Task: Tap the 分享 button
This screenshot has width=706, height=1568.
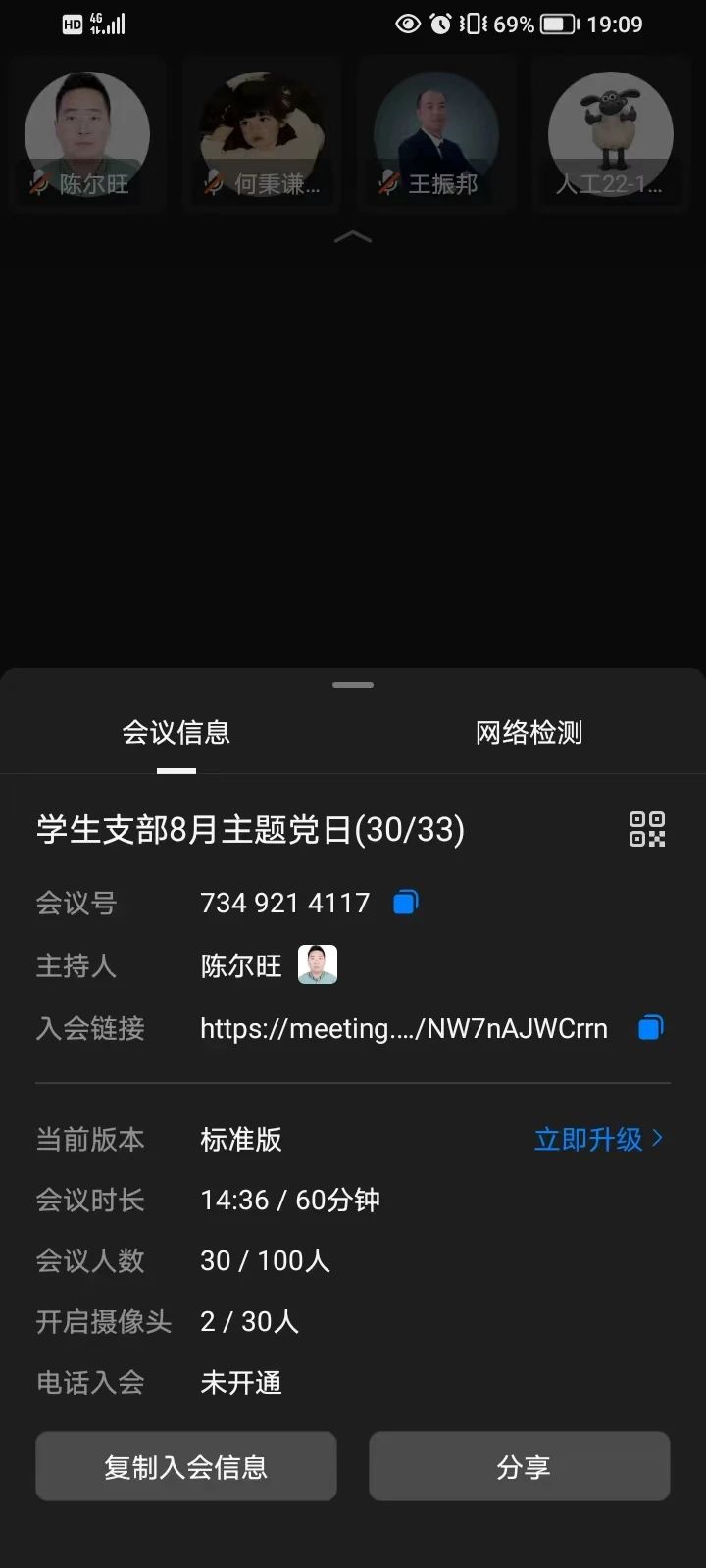Action: tap(520, 1466)
